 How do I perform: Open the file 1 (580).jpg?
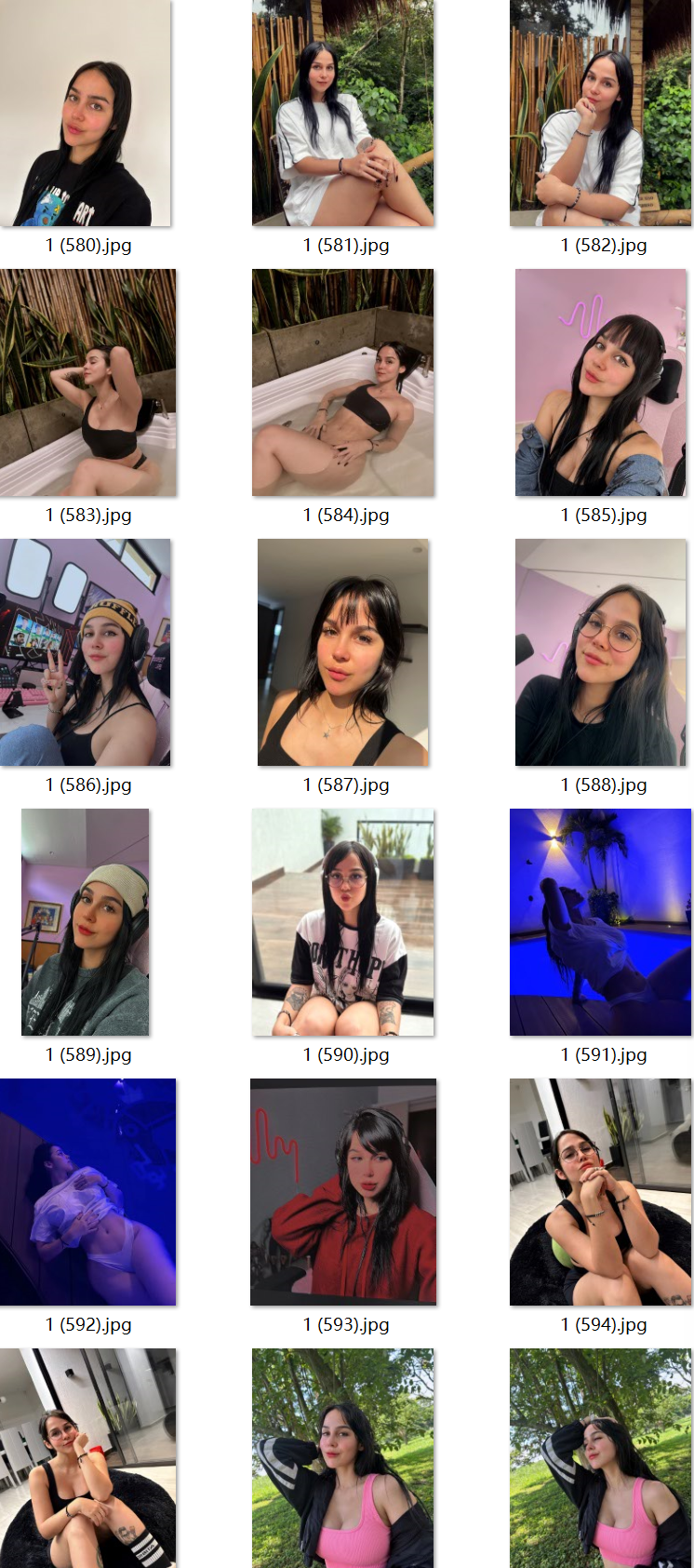(x=86, y=114)
